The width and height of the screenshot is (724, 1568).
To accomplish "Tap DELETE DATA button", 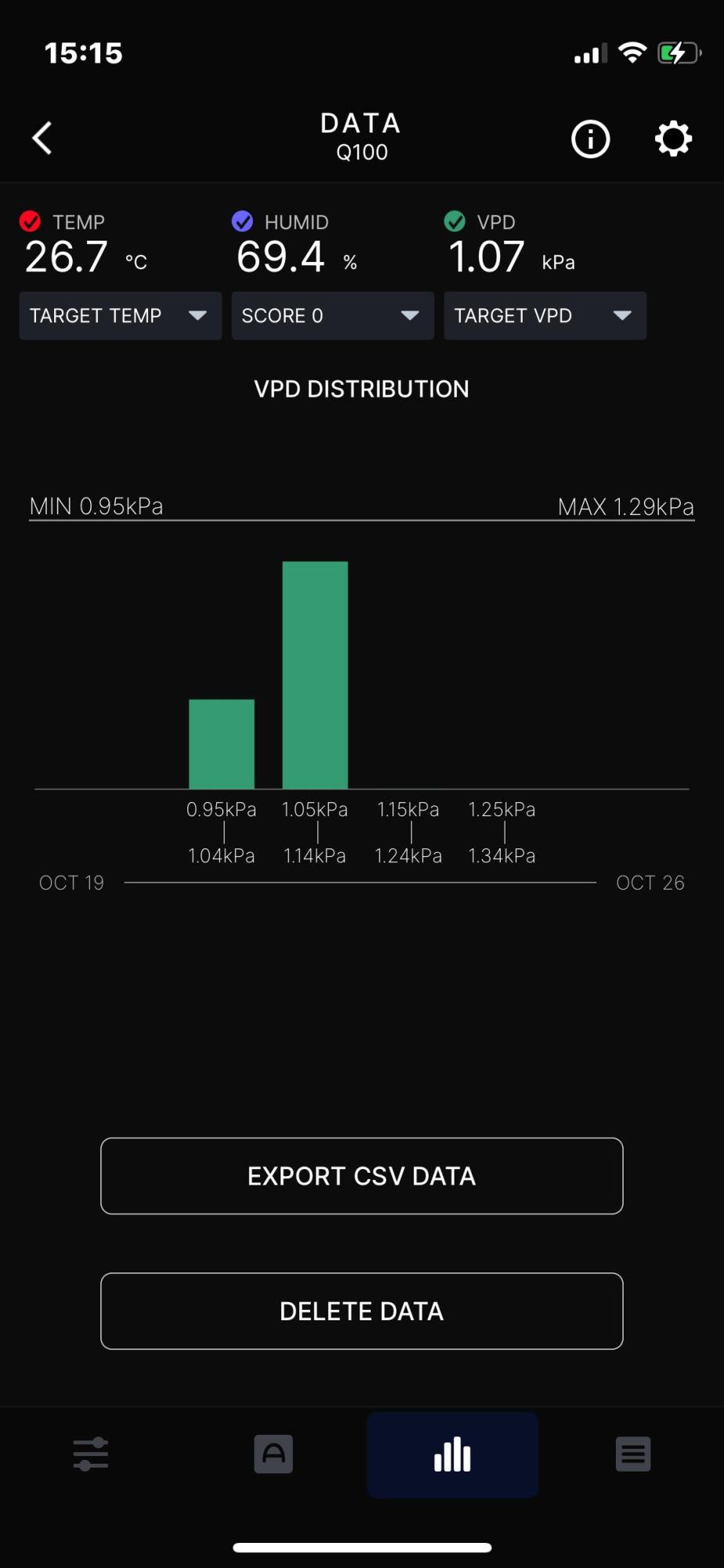I will [361, 1311].
